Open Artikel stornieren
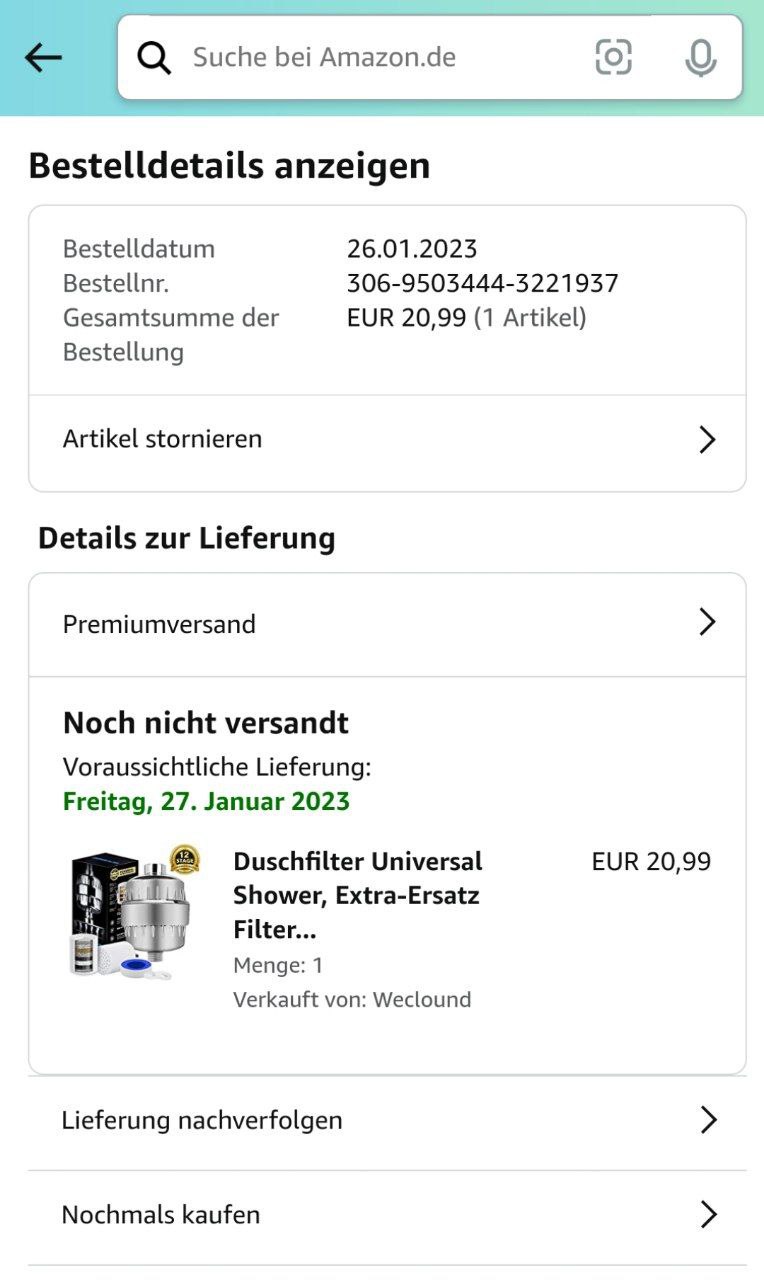 click(387, 439)
